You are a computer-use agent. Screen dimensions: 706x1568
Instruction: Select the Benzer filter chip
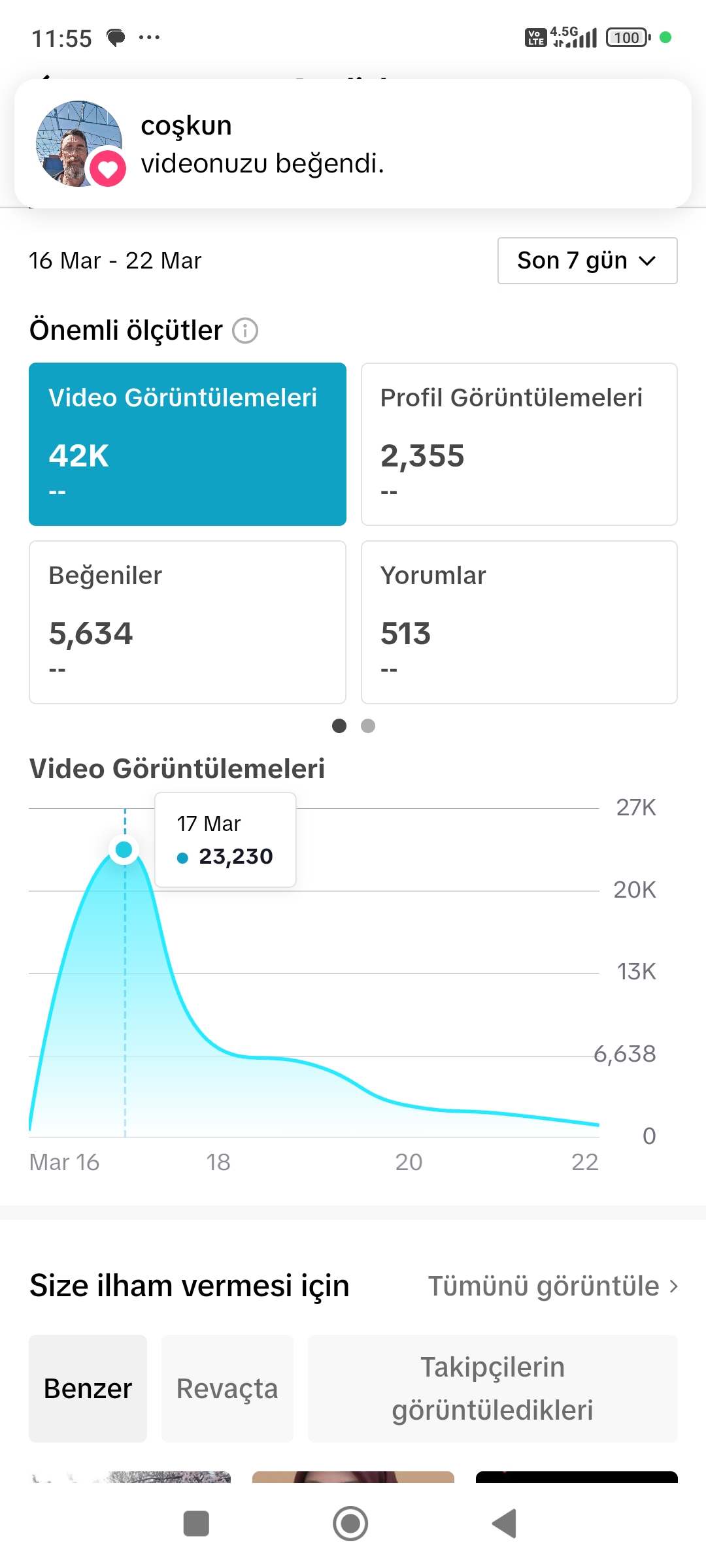click(x=88, y=1388)
